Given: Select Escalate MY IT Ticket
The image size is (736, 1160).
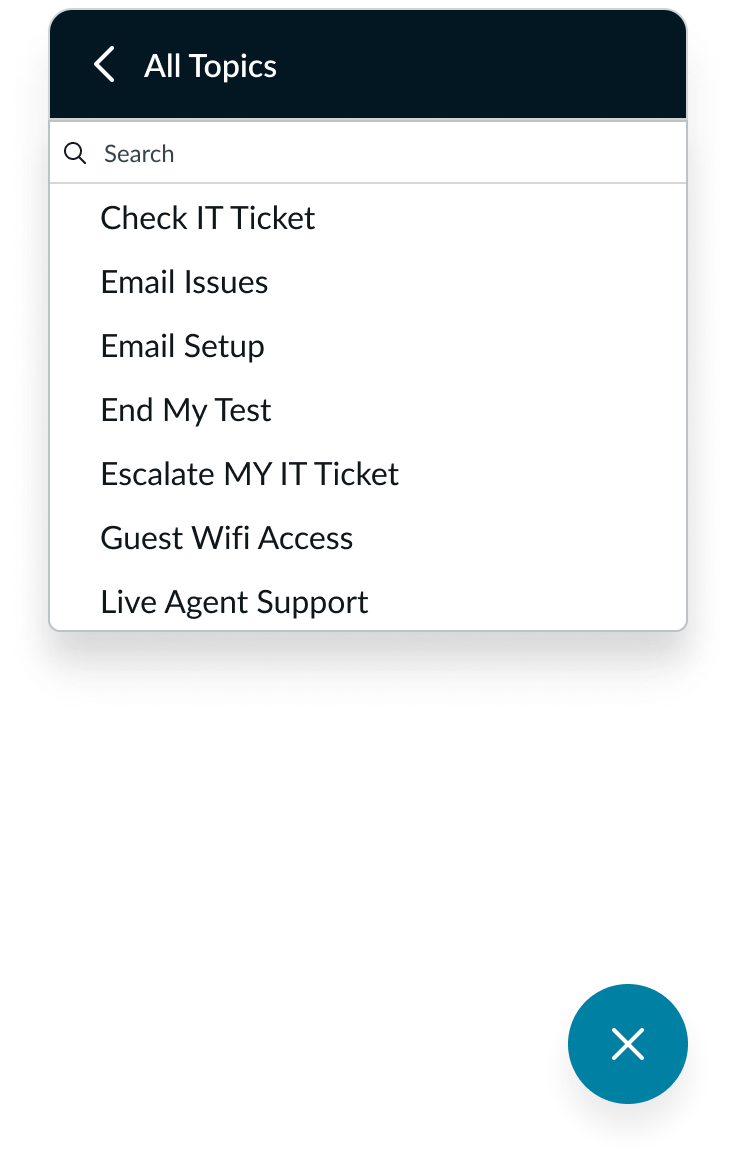Looking at the screenshot, I should pos(250,474).
